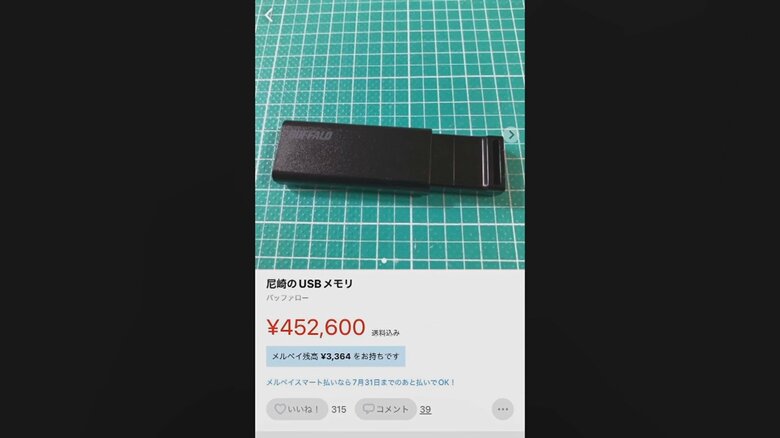
Task: Open the three-dot overflow menu
Action: coord(502,409)
